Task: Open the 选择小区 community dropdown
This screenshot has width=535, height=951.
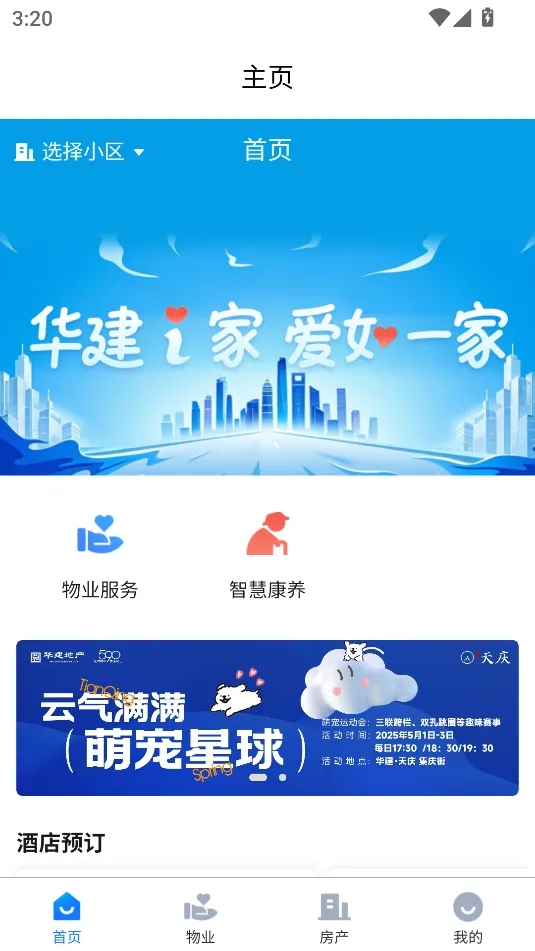Action: (x=79, y=152)
